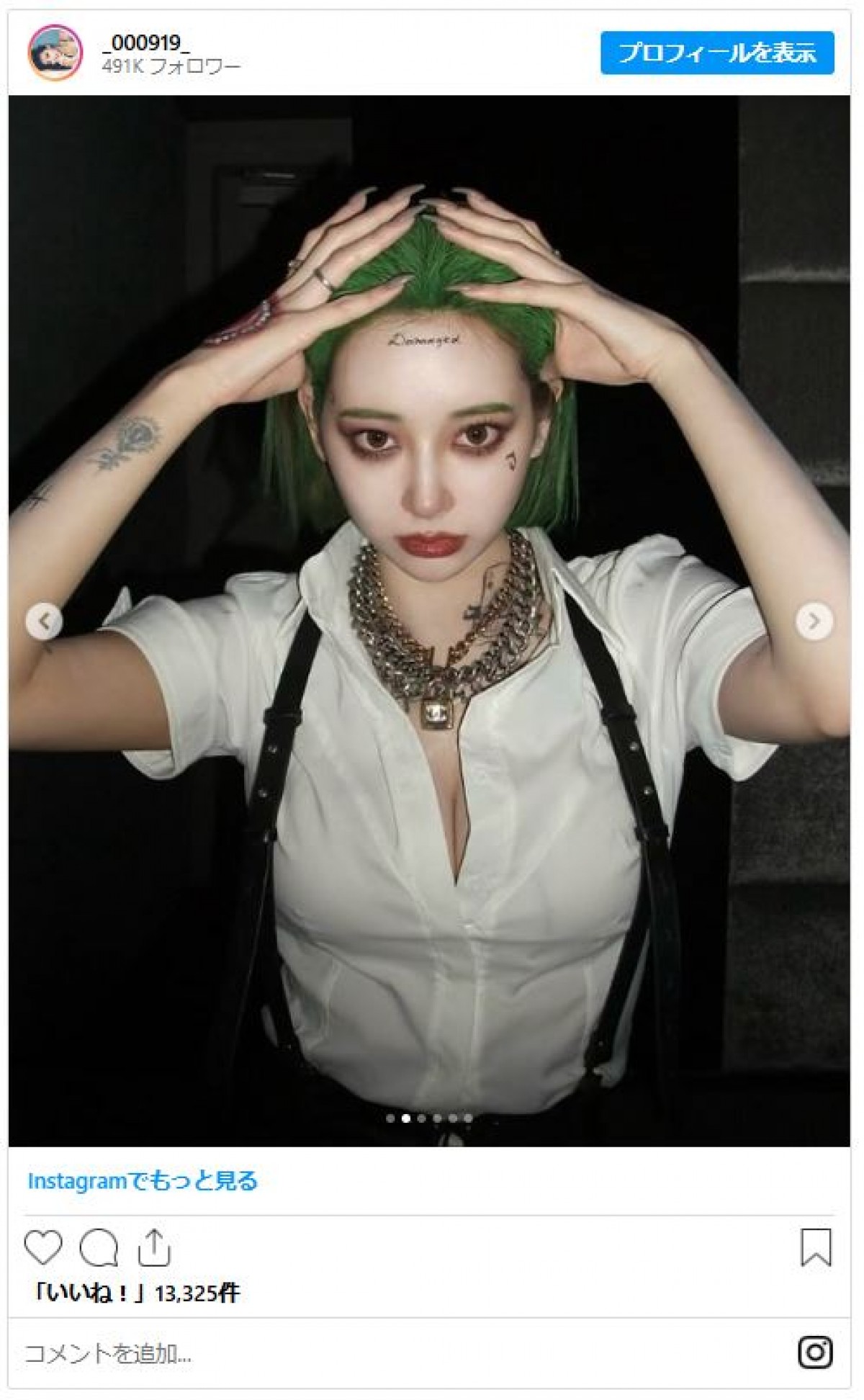The image size is (864, 1400).
Task: Share this post
Action: [153, 1248]
